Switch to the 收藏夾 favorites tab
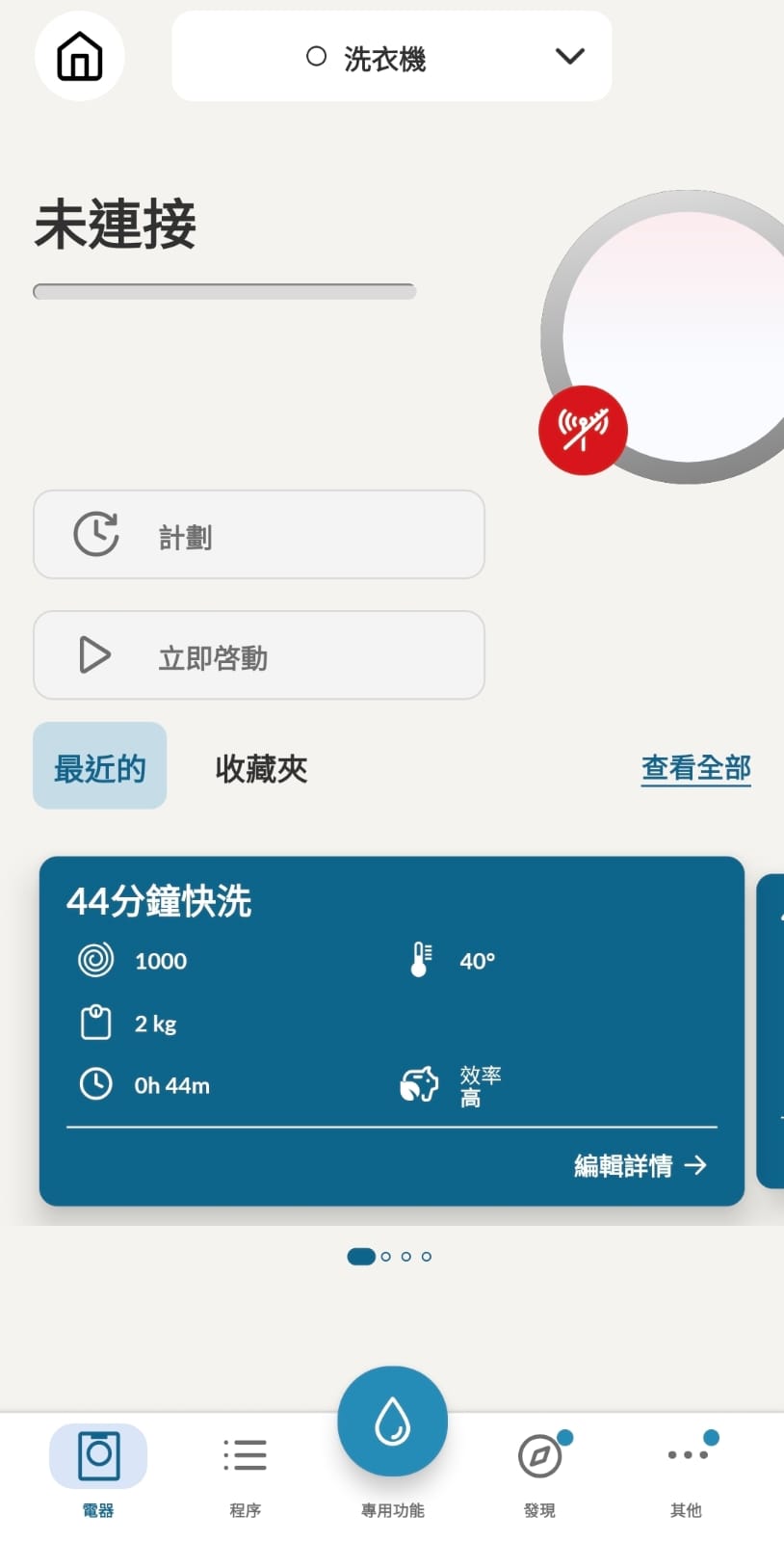784x1542 pixels. tap(261, 769)
